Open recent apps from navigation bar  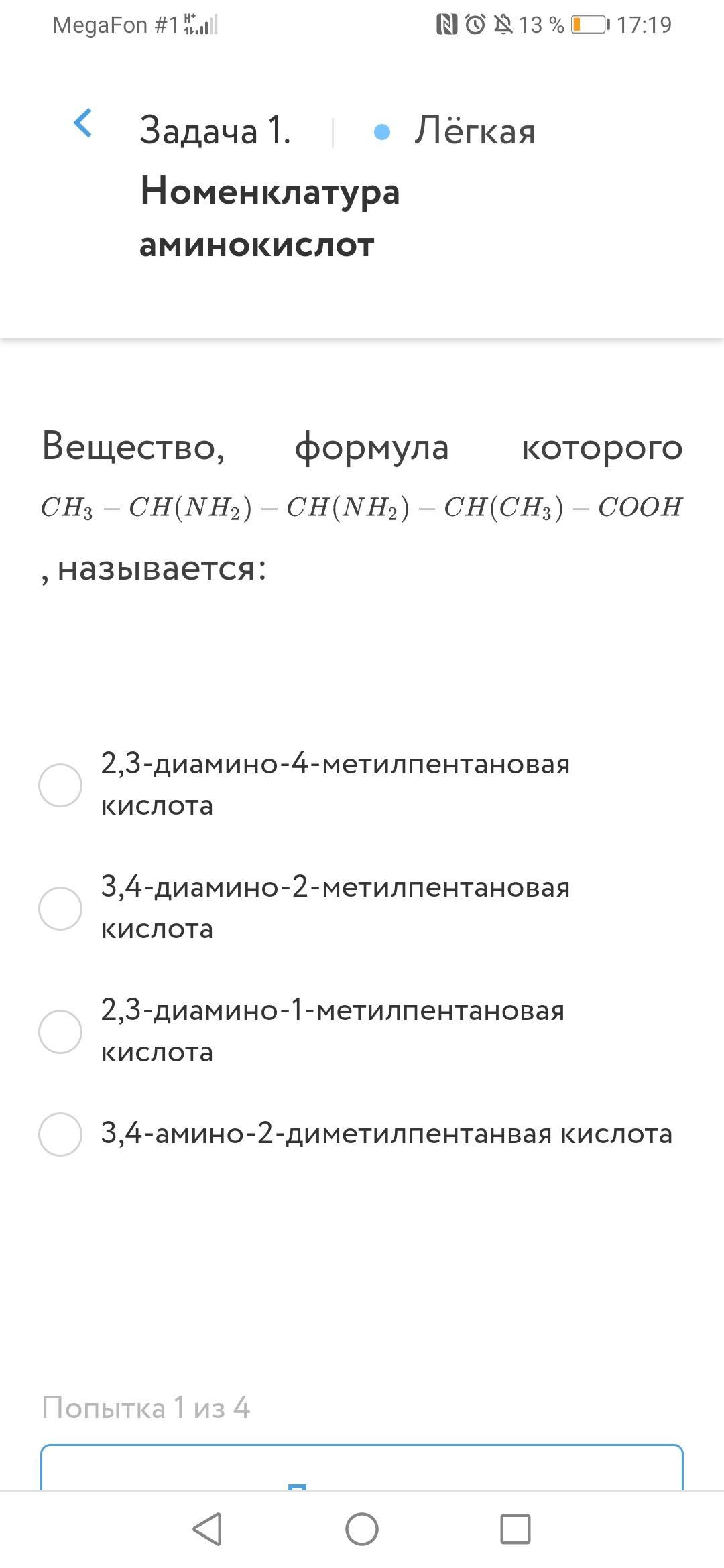point(515,1530)
